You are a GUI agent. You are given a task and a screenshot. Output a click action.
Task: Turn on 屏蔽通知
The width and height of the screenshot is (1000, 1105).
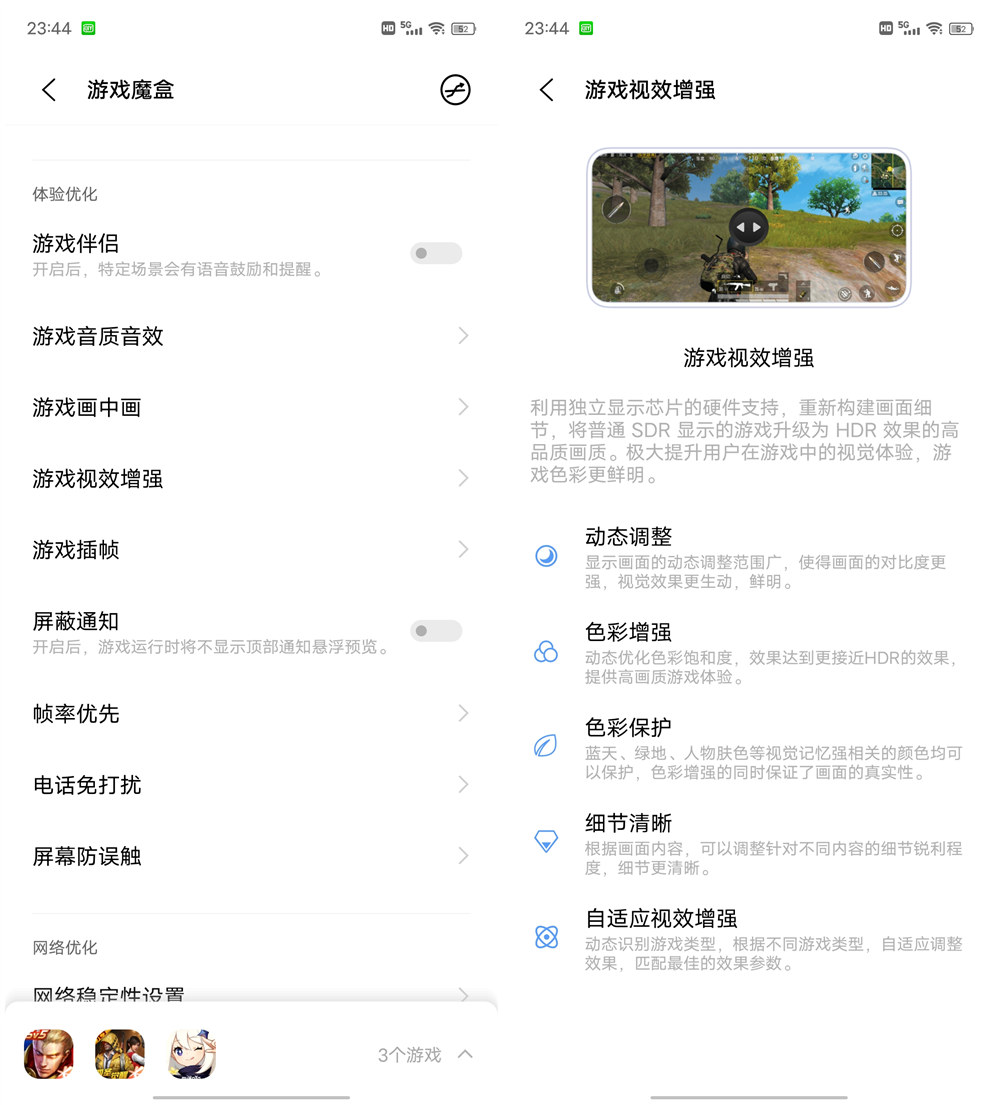[x=435, y=631]
